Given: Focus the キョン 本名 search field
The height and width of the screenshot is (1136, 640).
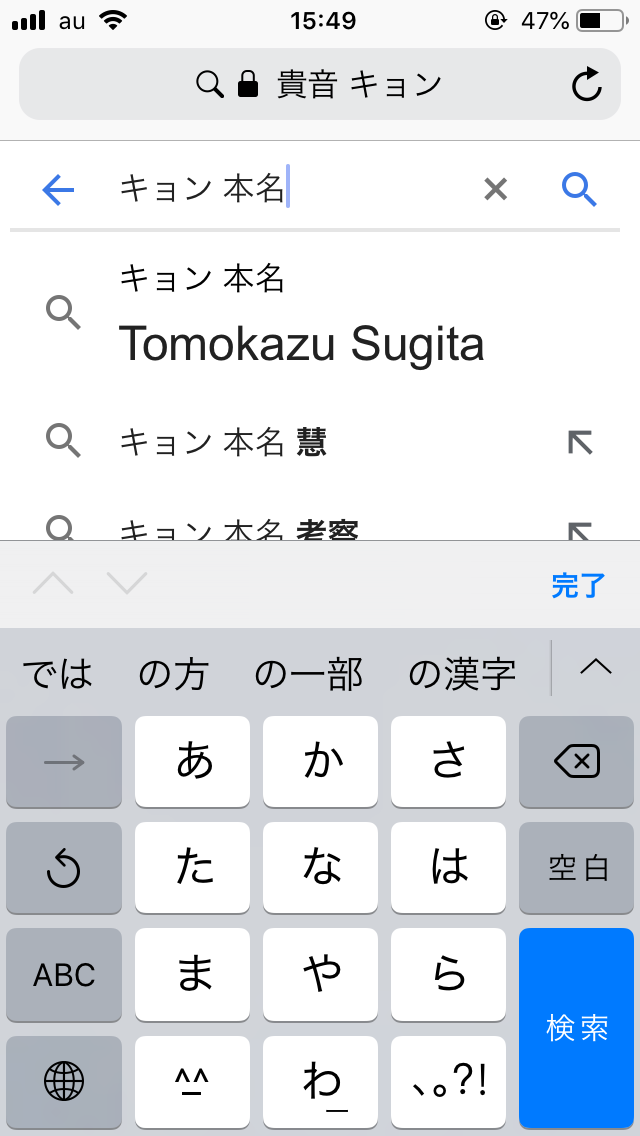Looking at the screenshot, I should point(290,188).
